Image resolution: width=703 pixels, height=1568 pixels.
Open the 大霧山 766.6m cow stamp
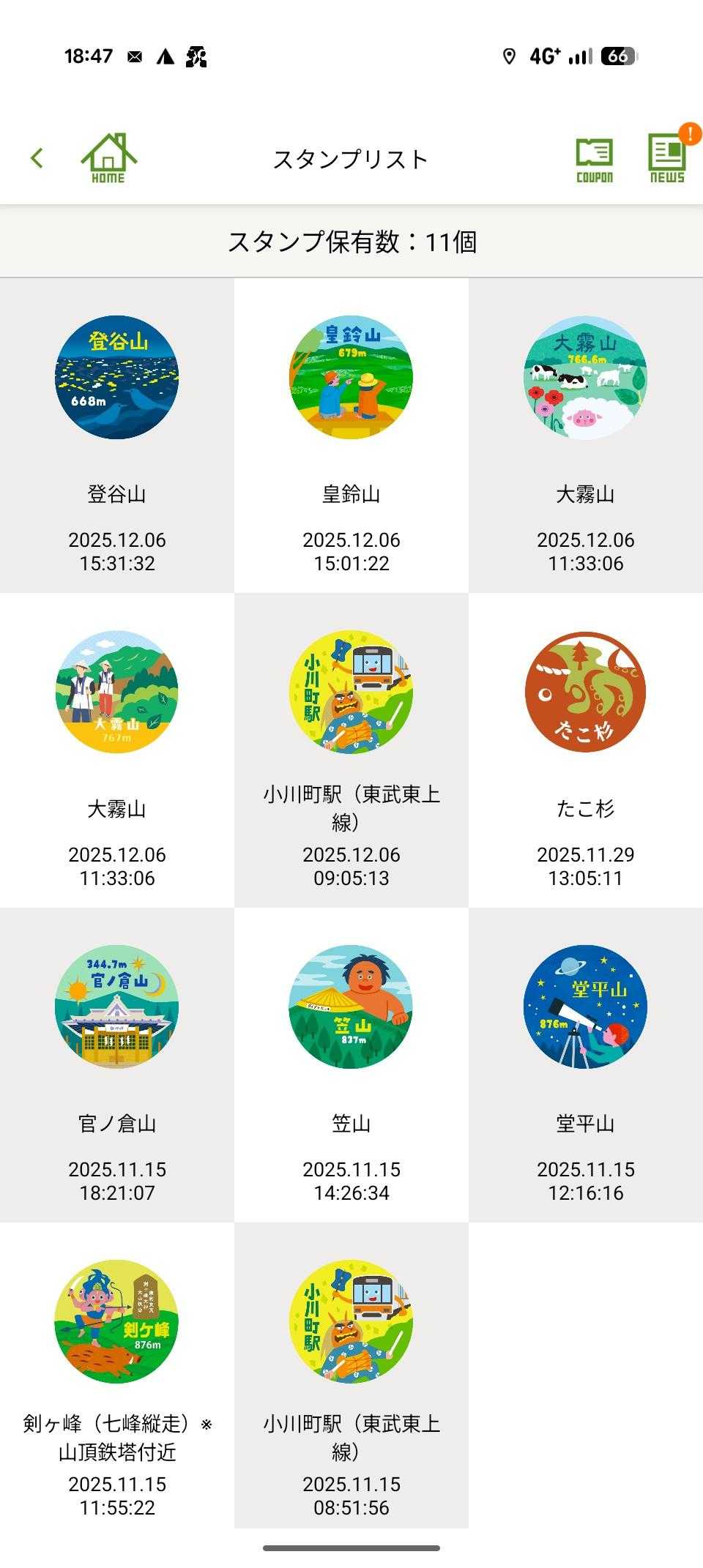586,378
